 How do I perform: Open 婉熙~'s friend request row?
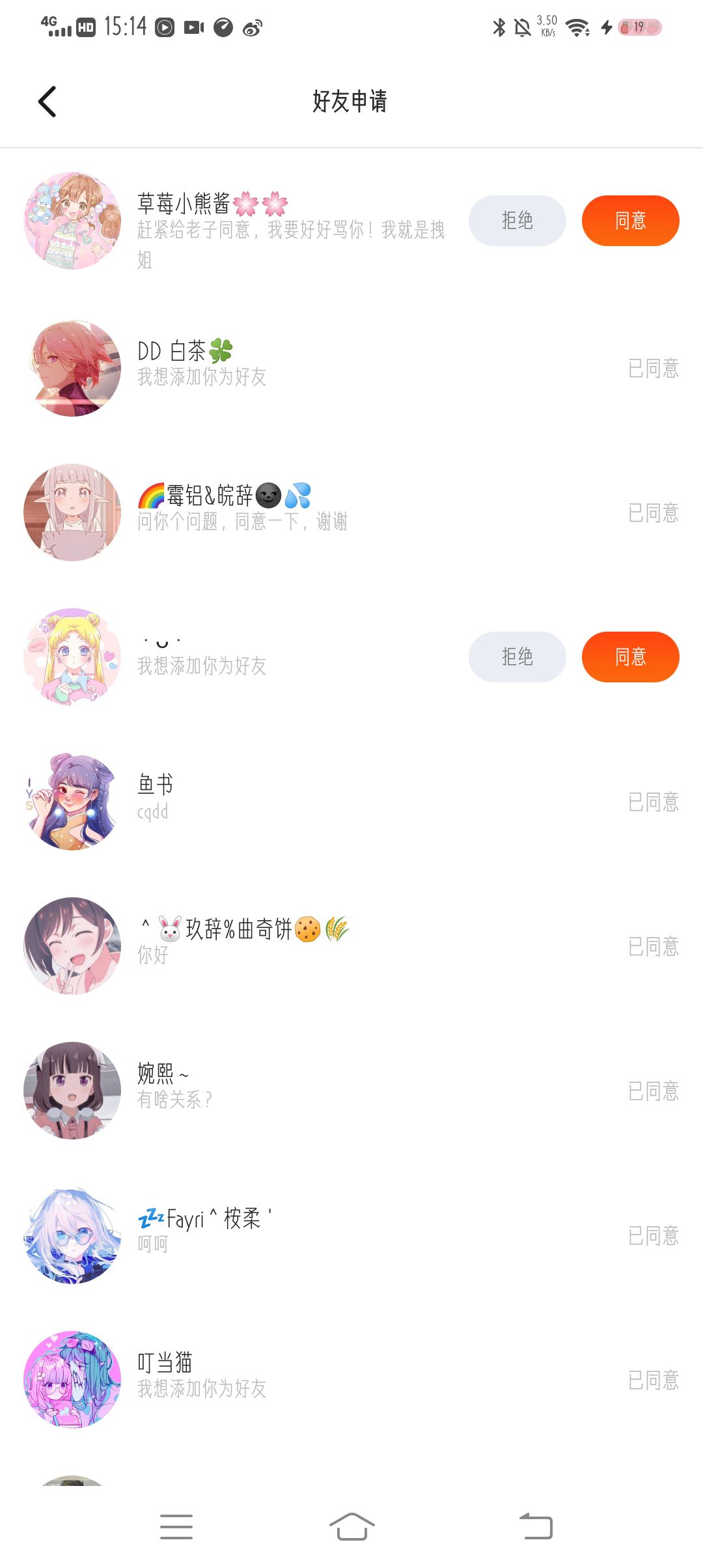coord(351,1091)
